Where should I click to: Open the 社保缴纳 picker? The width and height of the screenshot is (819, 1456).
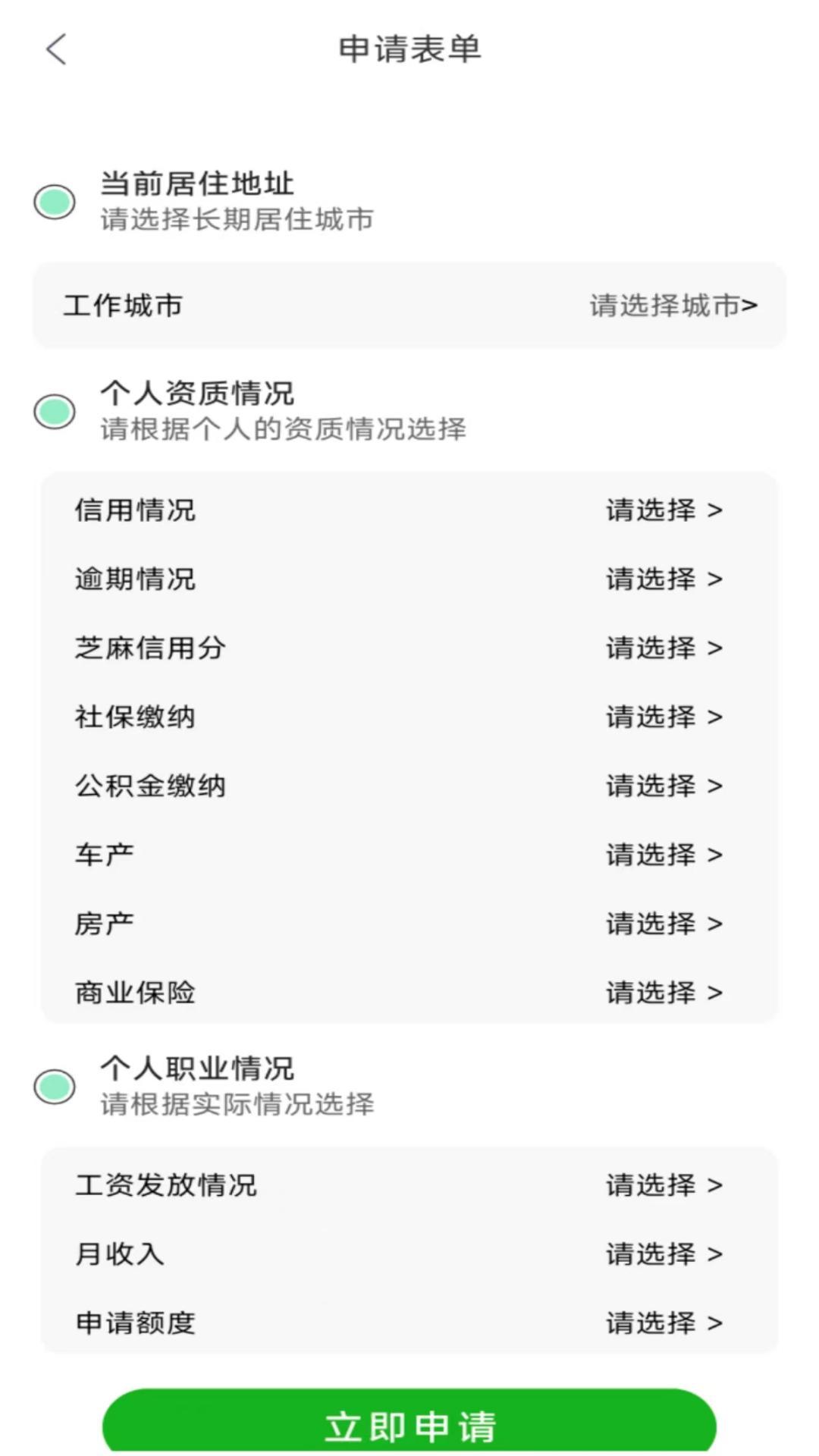pyautogui.click(x=663, y=717)
